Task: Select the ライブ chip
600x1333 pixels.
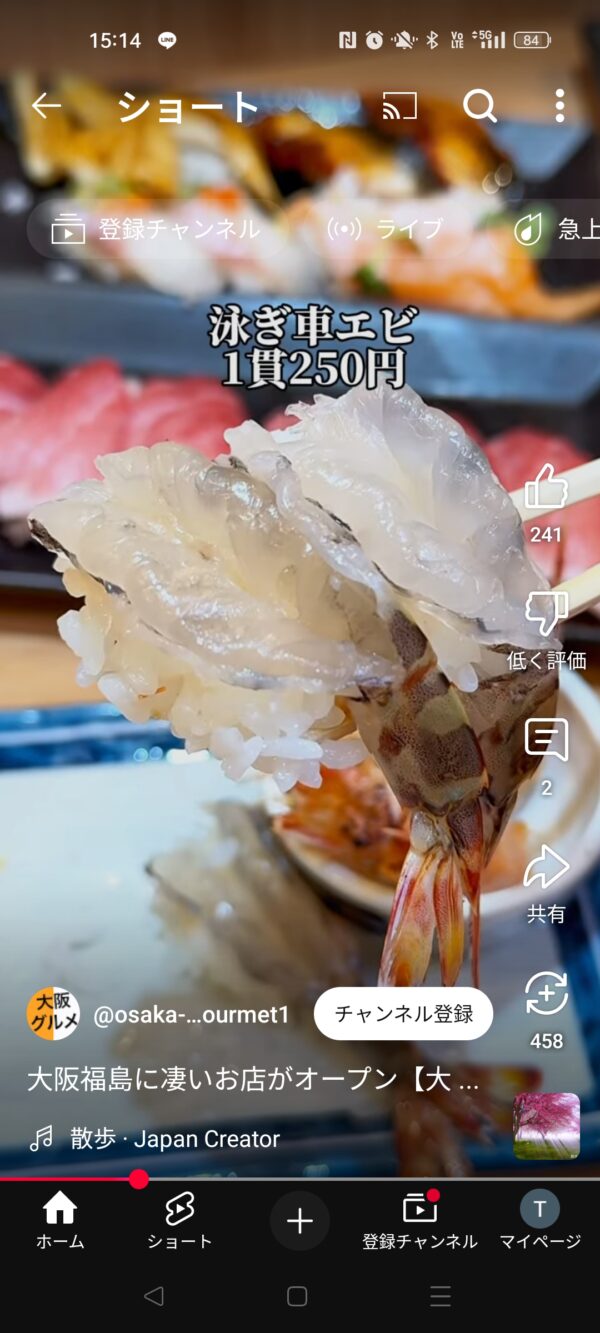Action: coord(385,229)
